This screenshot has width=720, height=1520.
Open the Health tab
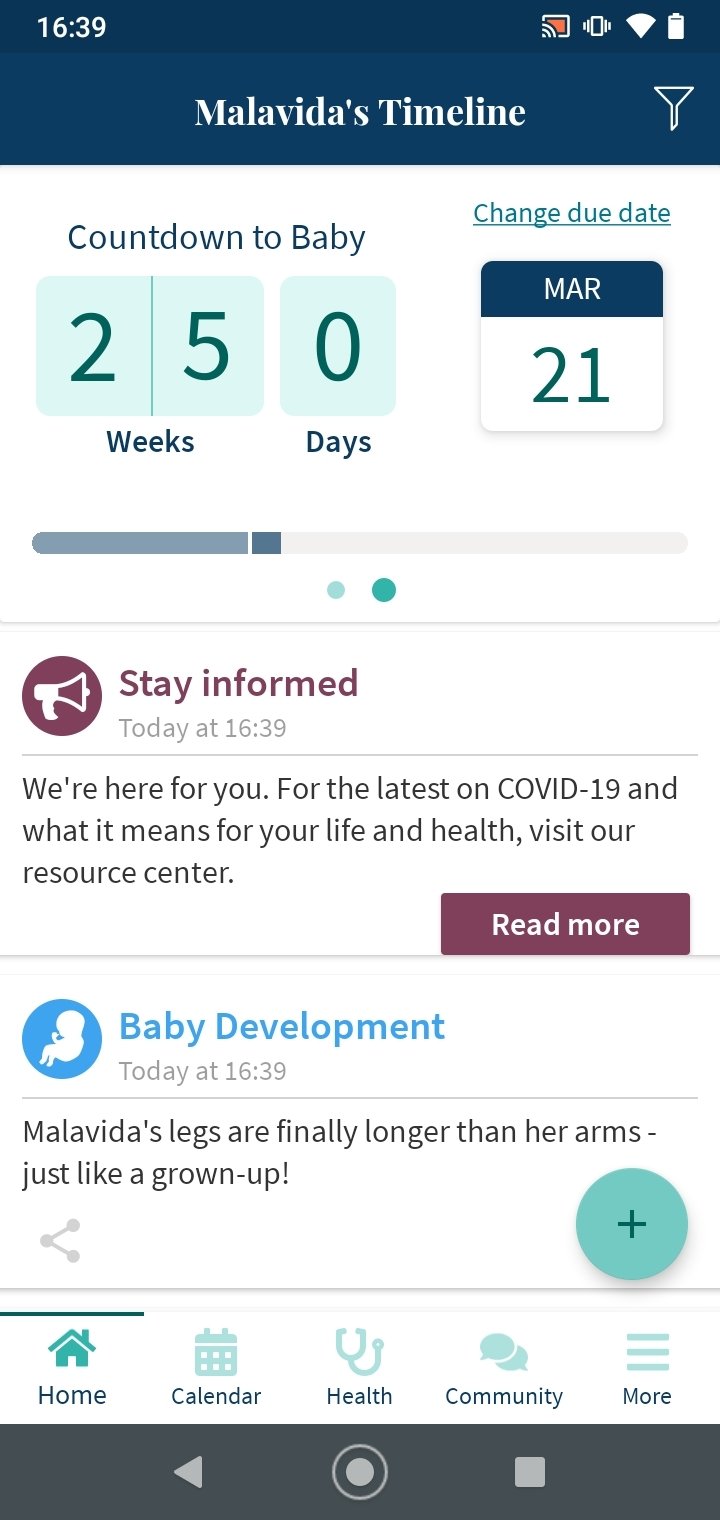point(359,1367)
